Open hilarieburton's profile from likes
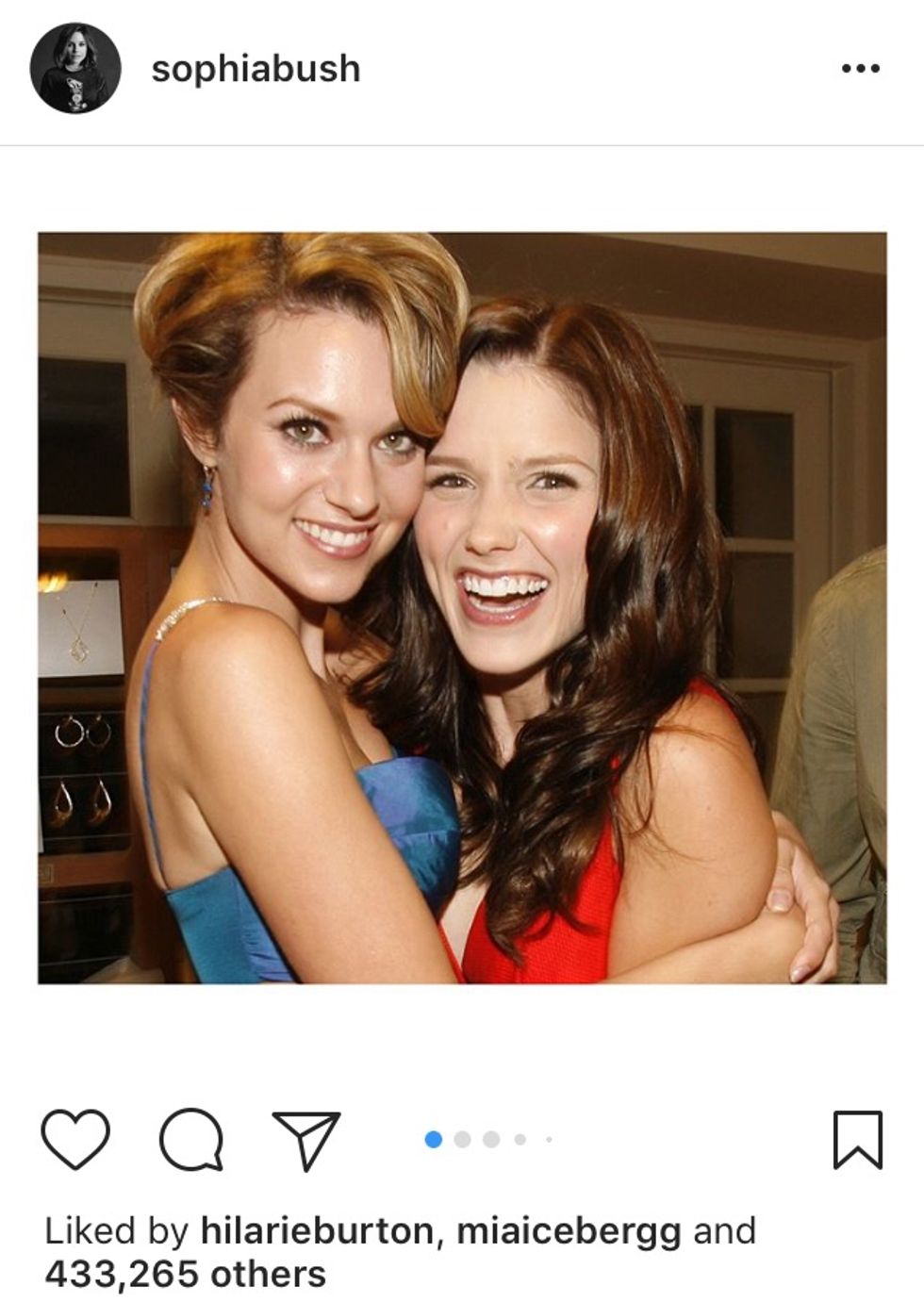The height and width of the screenshot is (1302, 924). pyautogui.click(x=316, y=1231)
